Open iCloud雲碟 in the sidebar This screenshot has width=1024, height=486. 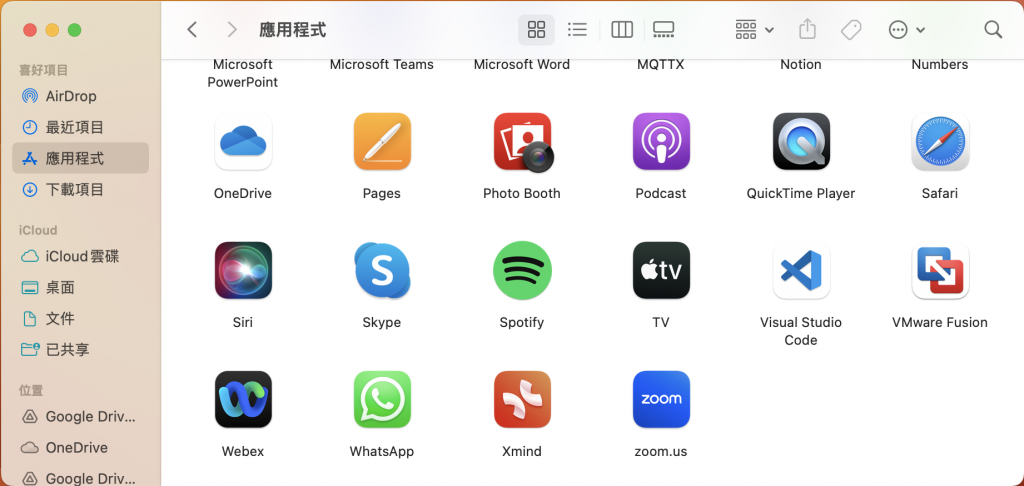click(81, 256)
